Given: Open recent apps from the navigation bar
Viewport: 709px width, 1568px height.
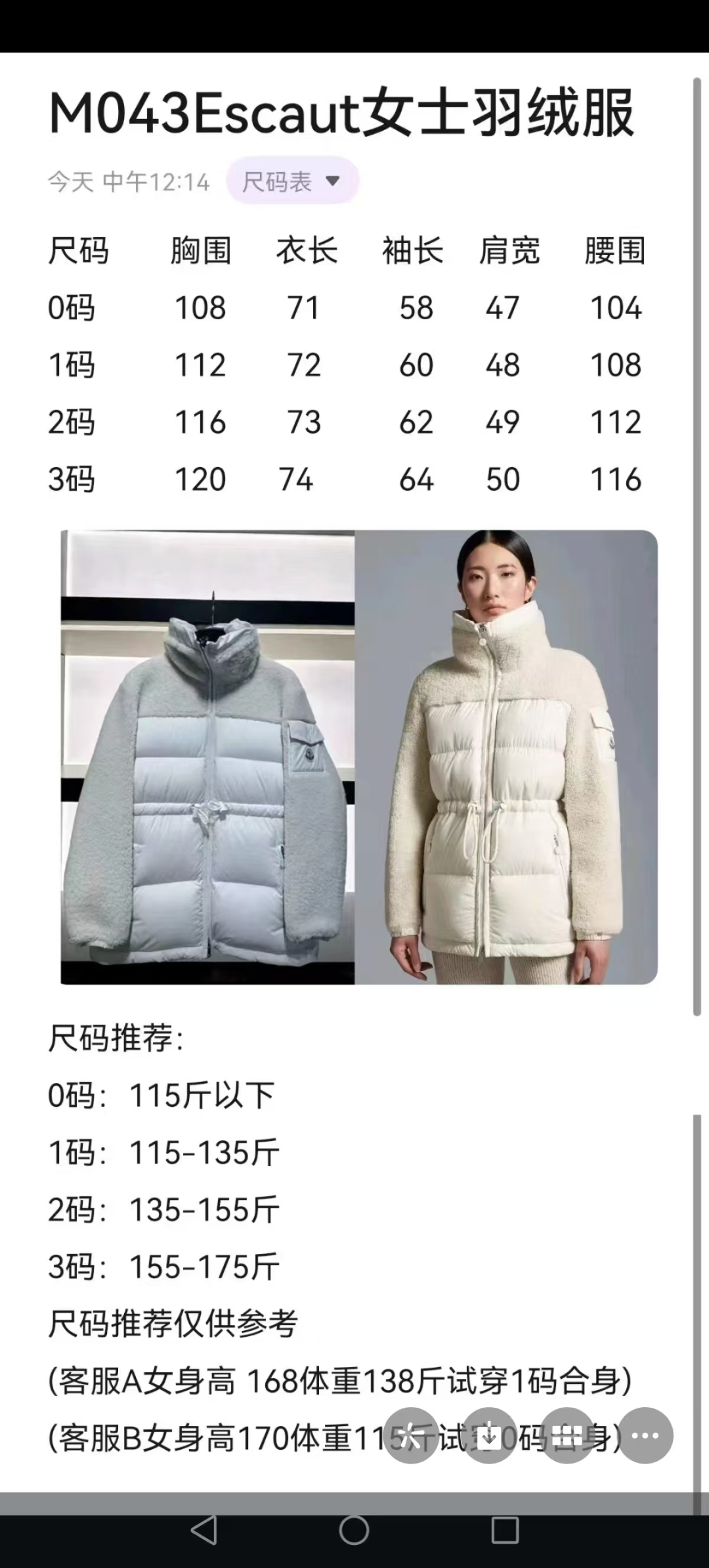Looking at the screenshot, I should (504, 1530).
